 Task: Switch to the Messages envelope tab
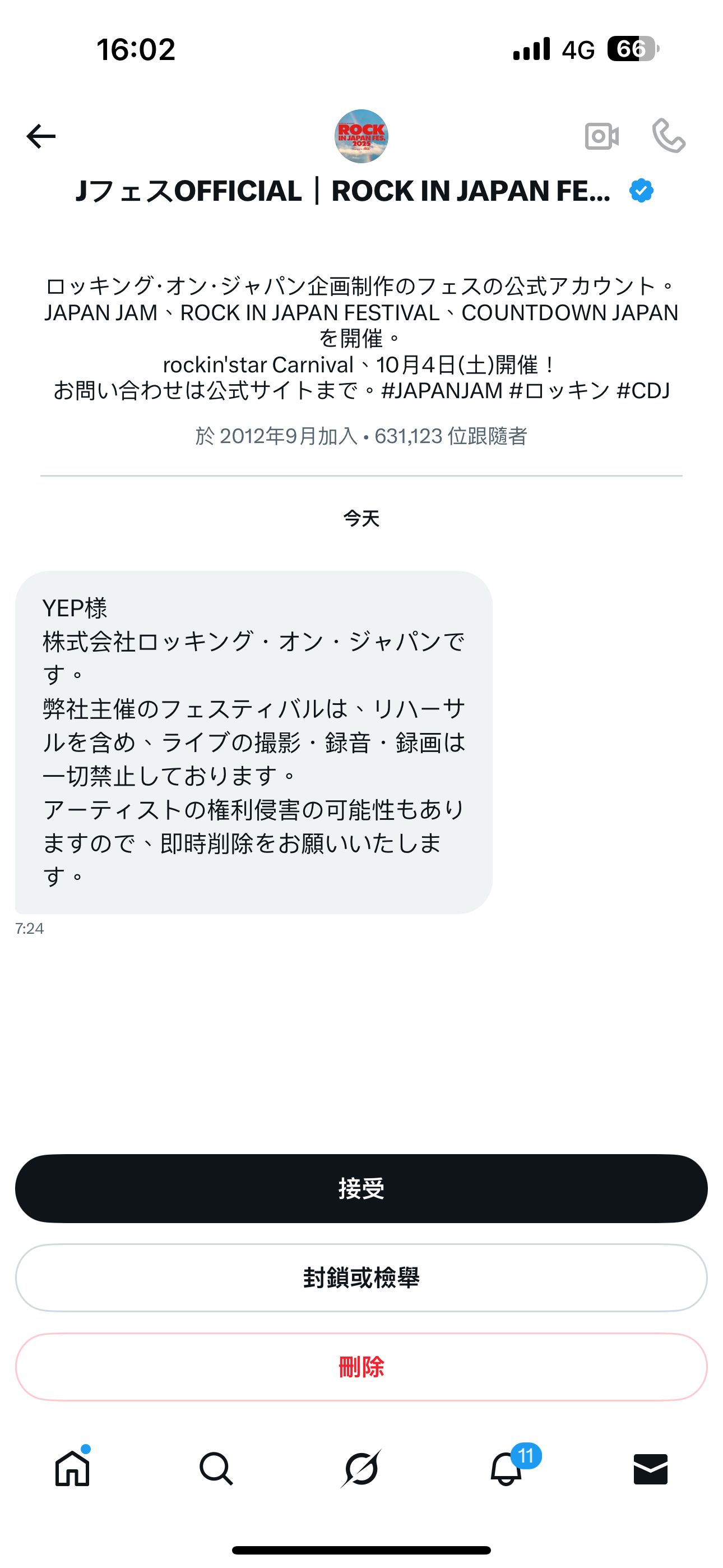coord(651,1469)
